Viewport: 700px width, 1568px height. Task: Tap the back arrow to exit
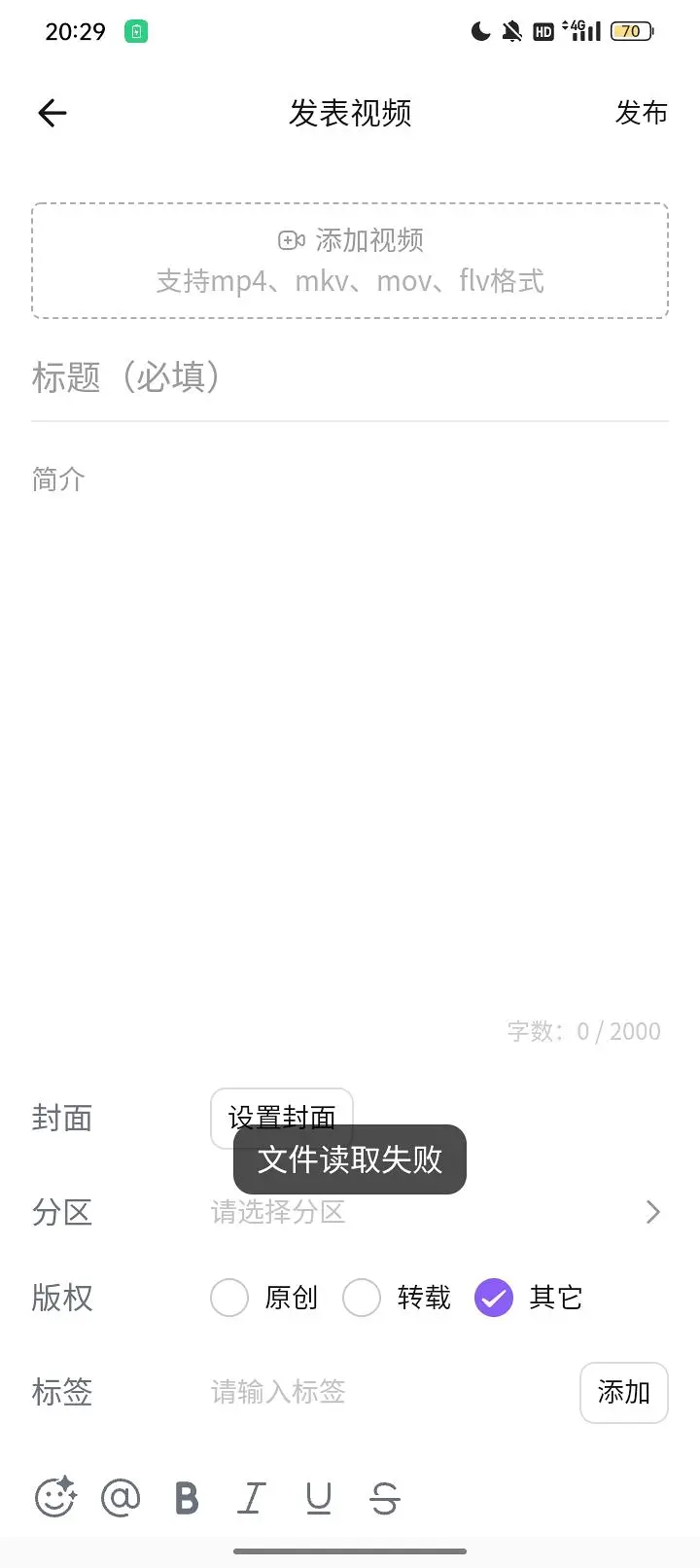[51, 113]
